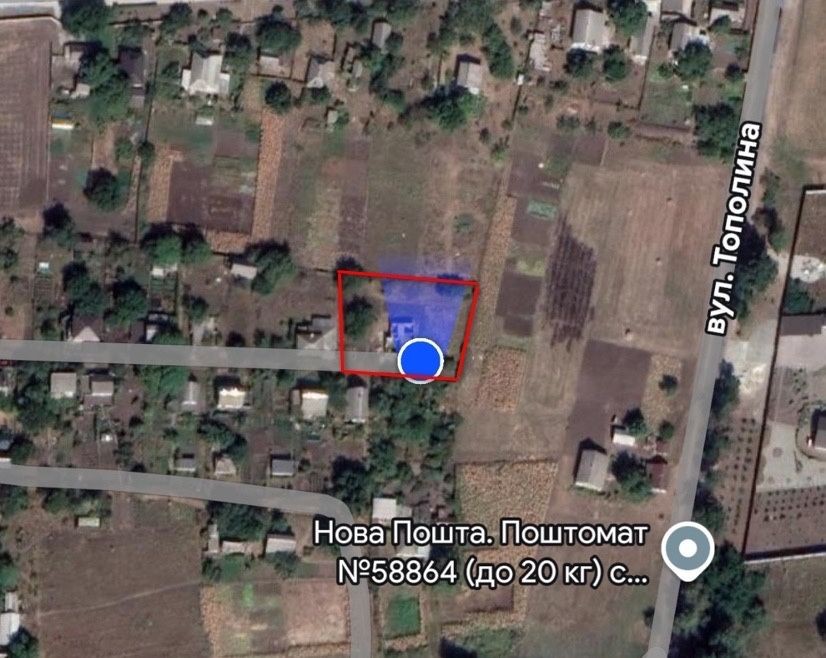Open the Нова Пошта Поштомат №58864 map pin
826x658 pixels.
[x=687, y=551]
